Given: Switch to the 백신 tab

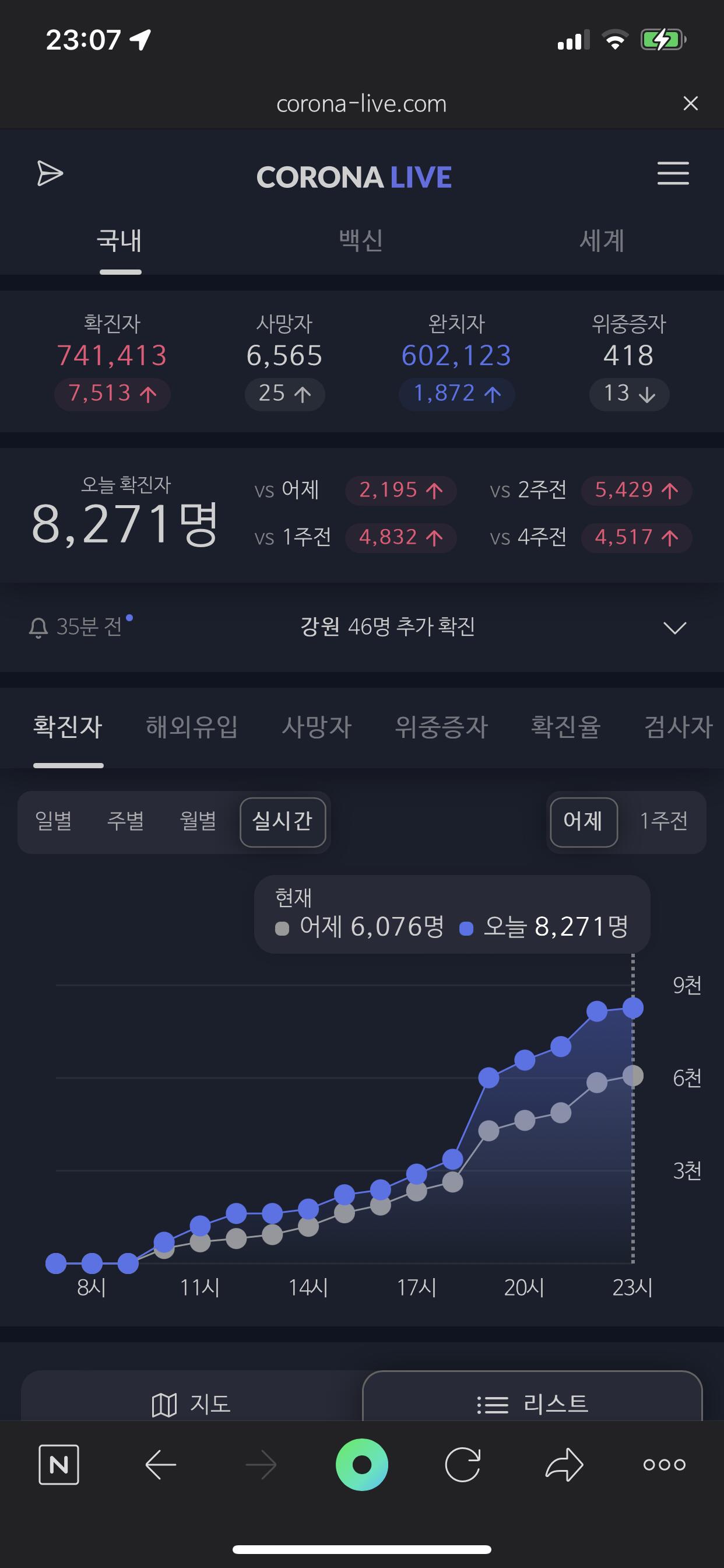Looking at the screenshot, I should click(361, 240).
